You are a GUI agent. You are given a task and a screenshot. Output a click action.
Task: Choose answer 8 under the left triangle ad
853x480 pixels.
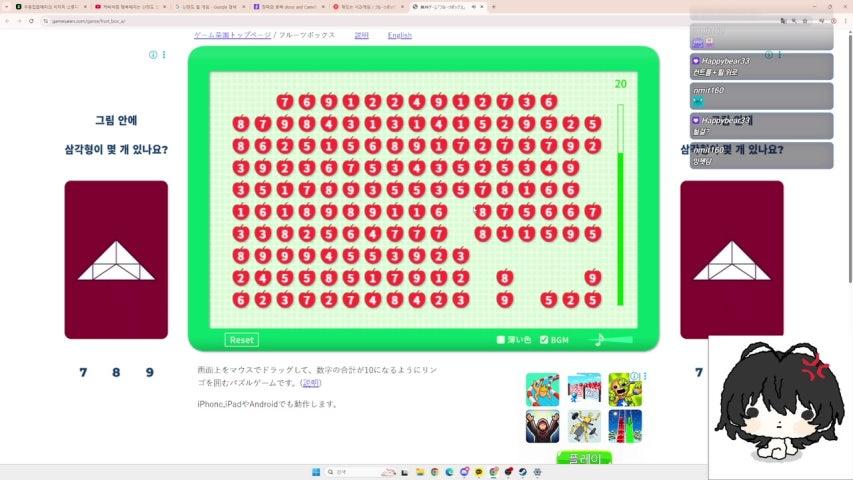tap(116, 372)
